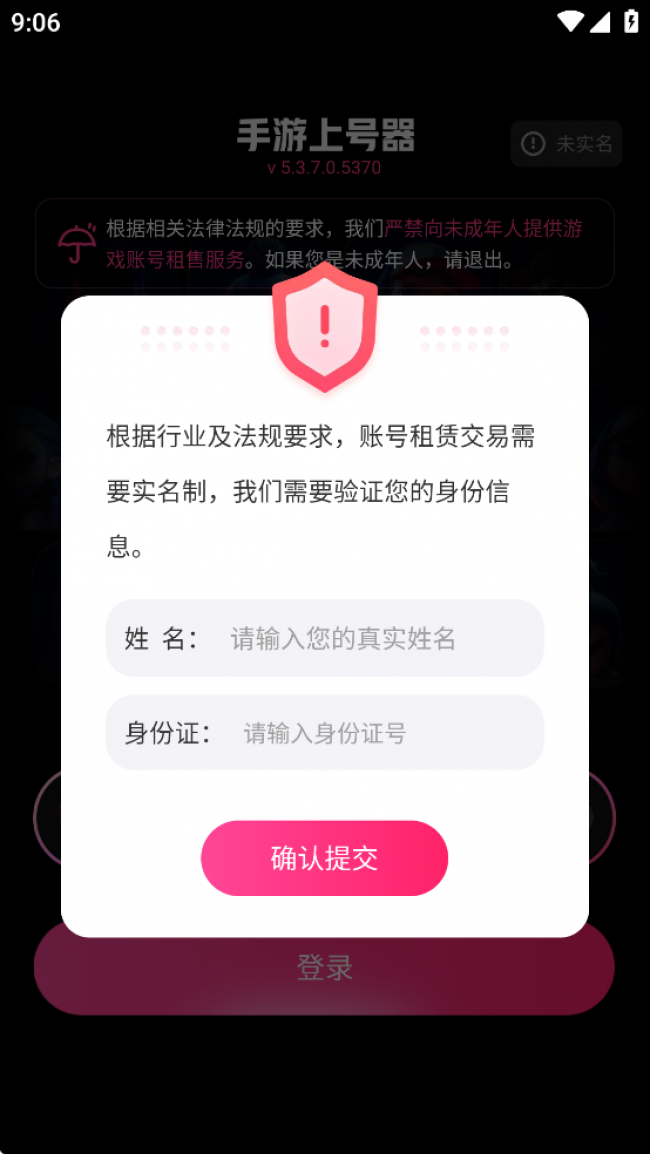Submit with the 确认提交 button

coord(324,858)
